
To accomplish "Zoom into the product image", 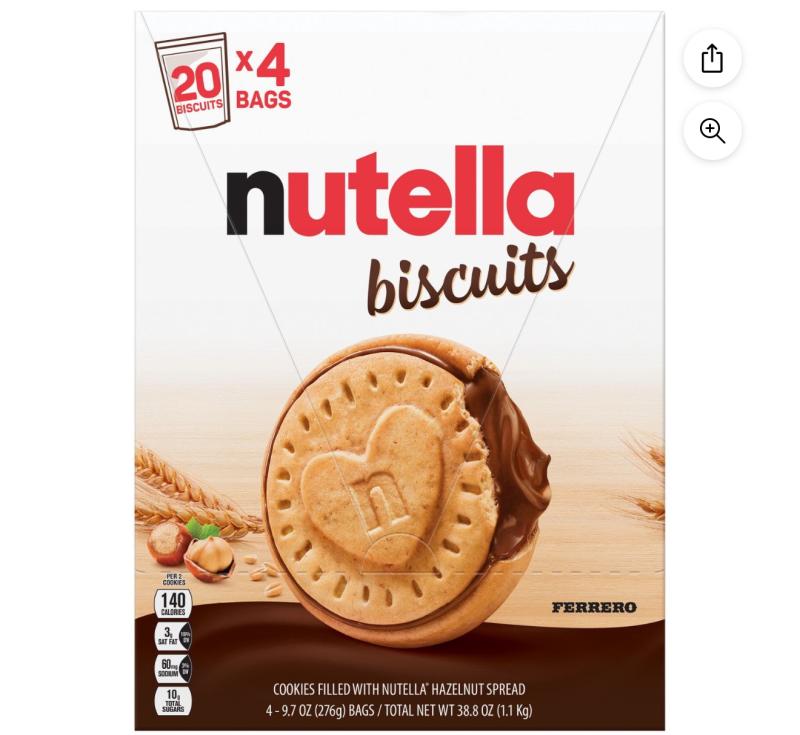I will pos(712,131).
